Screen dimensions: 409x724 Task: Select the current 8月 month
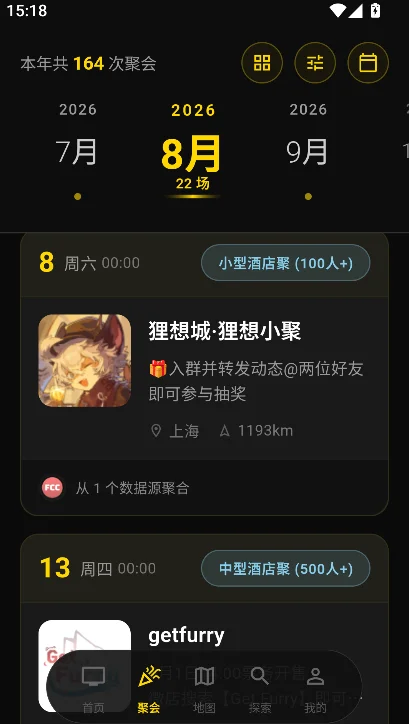coord(193,150)
